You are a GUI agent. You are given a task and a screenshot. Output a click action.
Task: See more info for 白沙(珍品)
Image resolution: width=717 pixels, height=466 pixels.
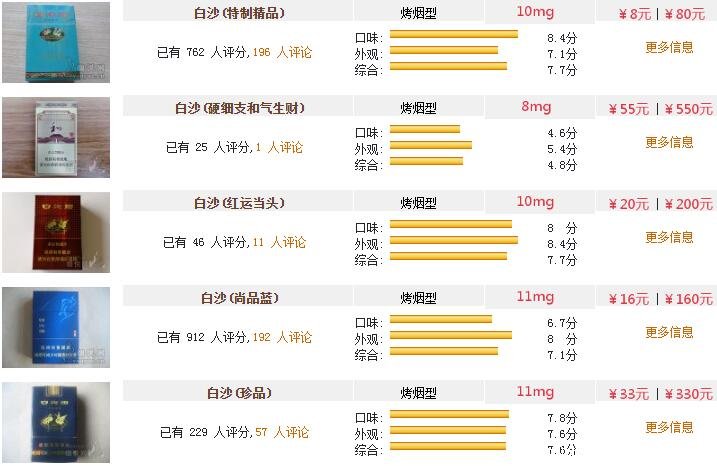click(x=669, y=427)
